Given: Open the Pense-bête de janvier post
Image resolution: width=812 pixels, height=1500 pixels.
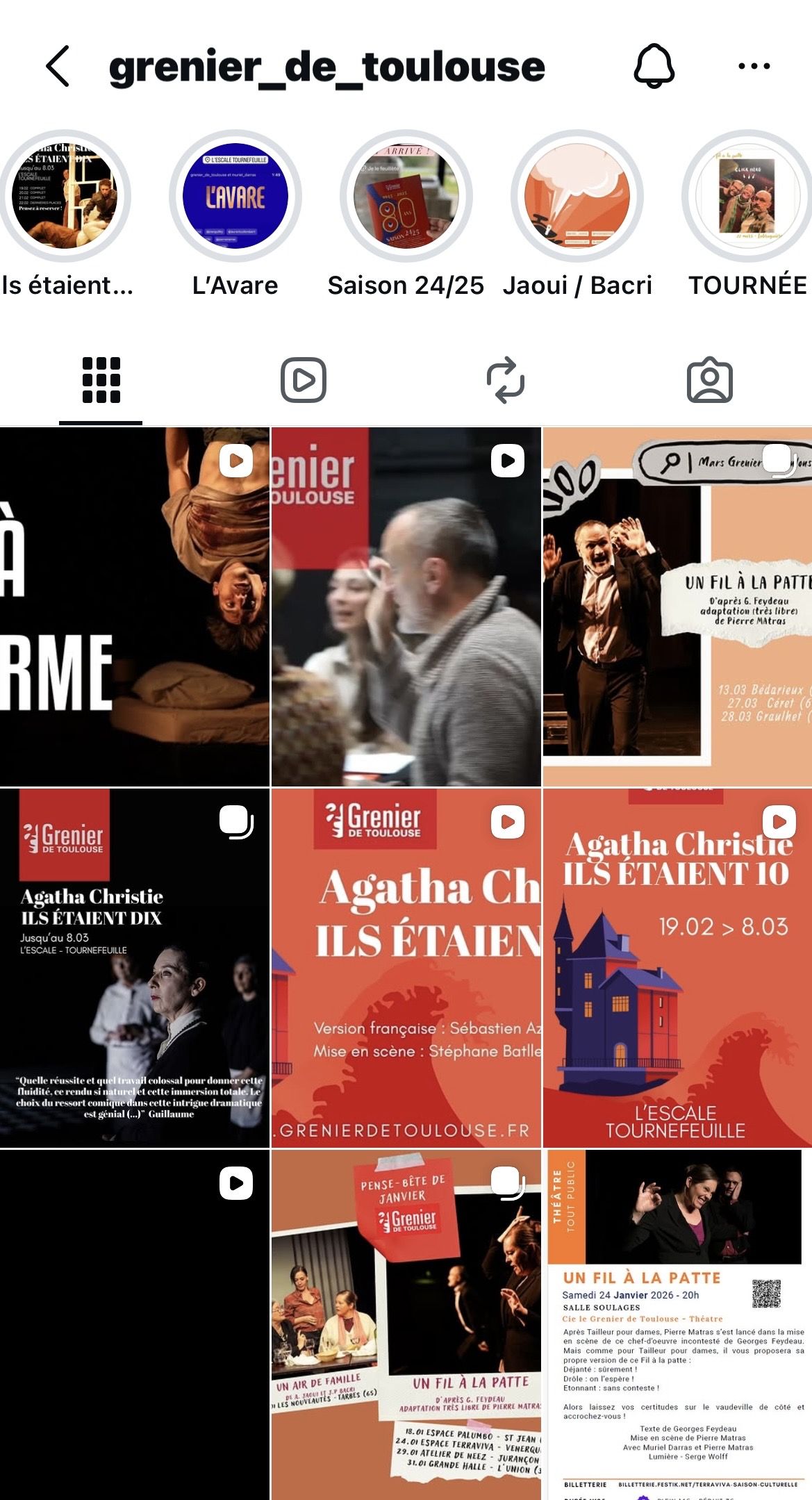Looking at the screenshot, I should tap(406, 1324).
